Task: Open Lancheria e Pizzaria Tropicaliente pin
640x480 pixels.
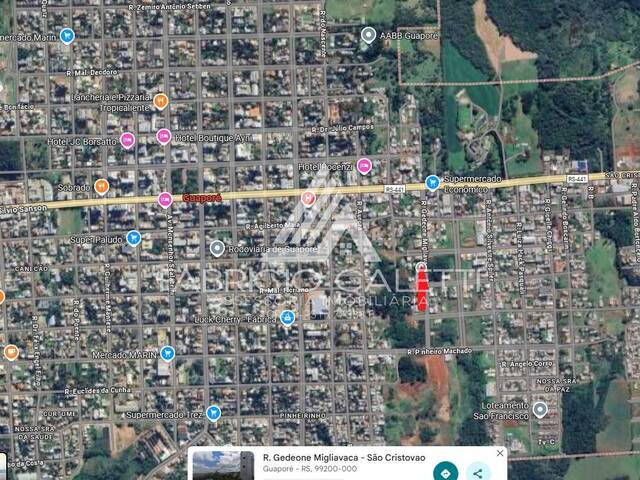Action: pos(160,102)
